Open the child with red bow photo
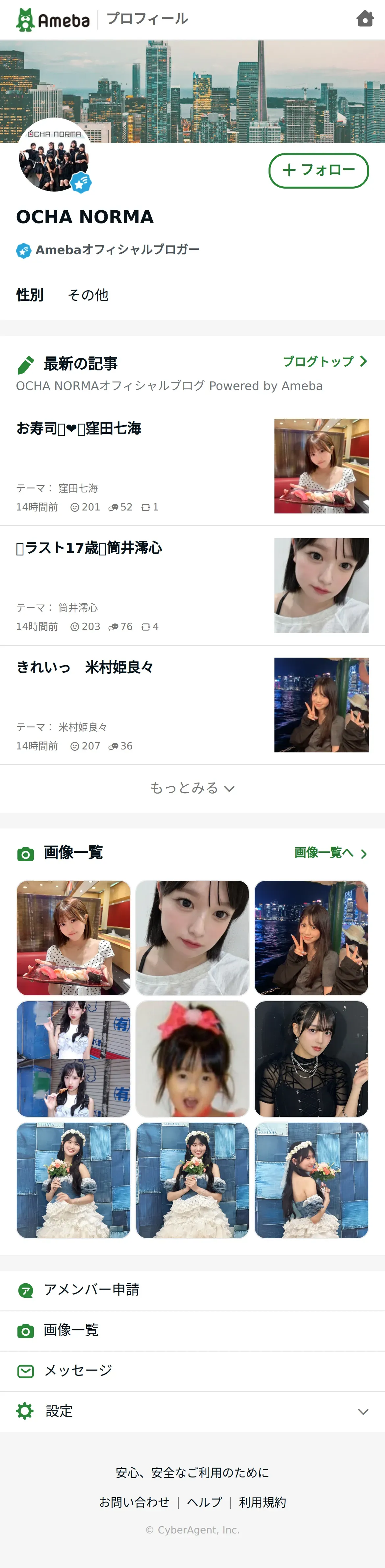The image size is (385, 1568). click(192, 1058)
